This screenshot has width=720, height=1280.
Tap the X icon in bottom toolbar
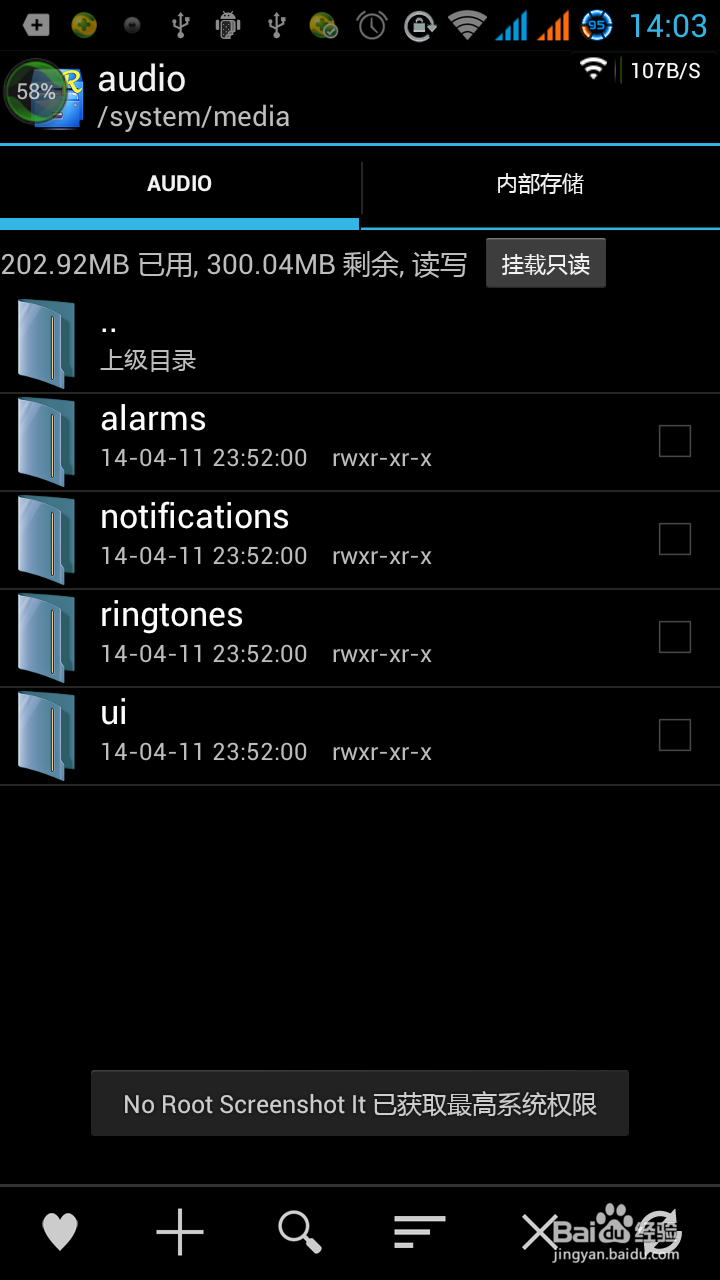[x=540, y=1232]
